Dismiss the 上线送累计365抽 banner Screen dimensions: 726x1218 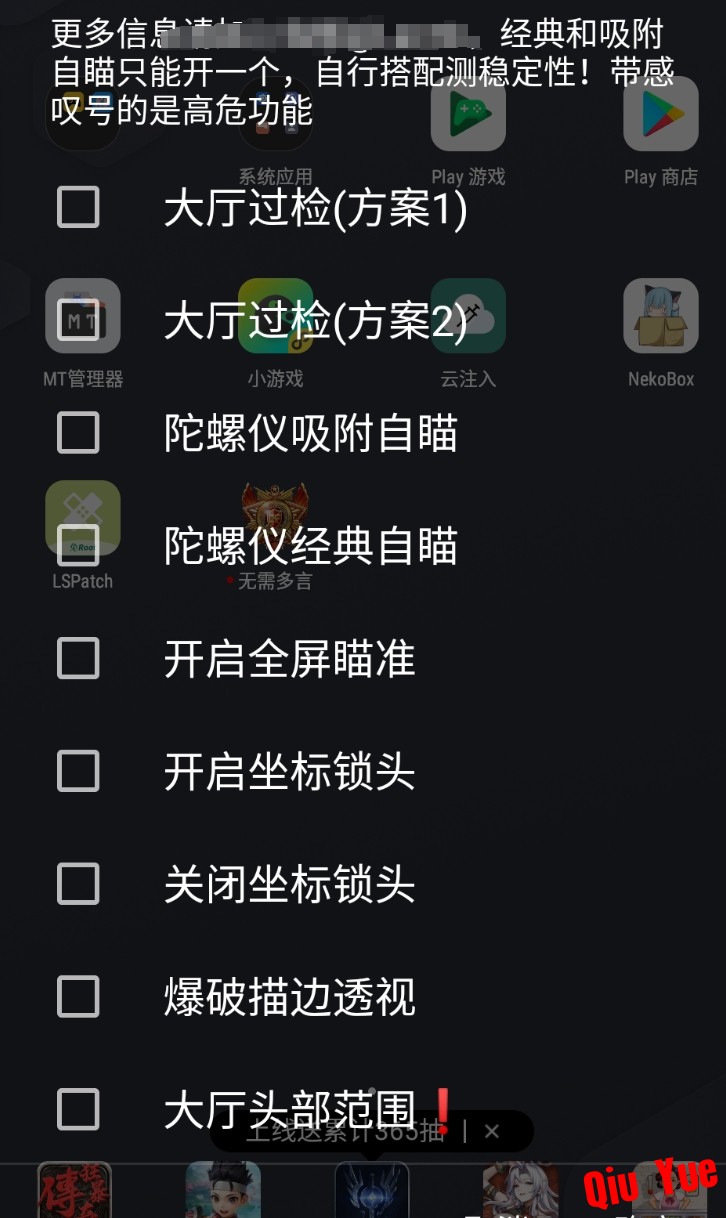click(x=491, y=1131)
